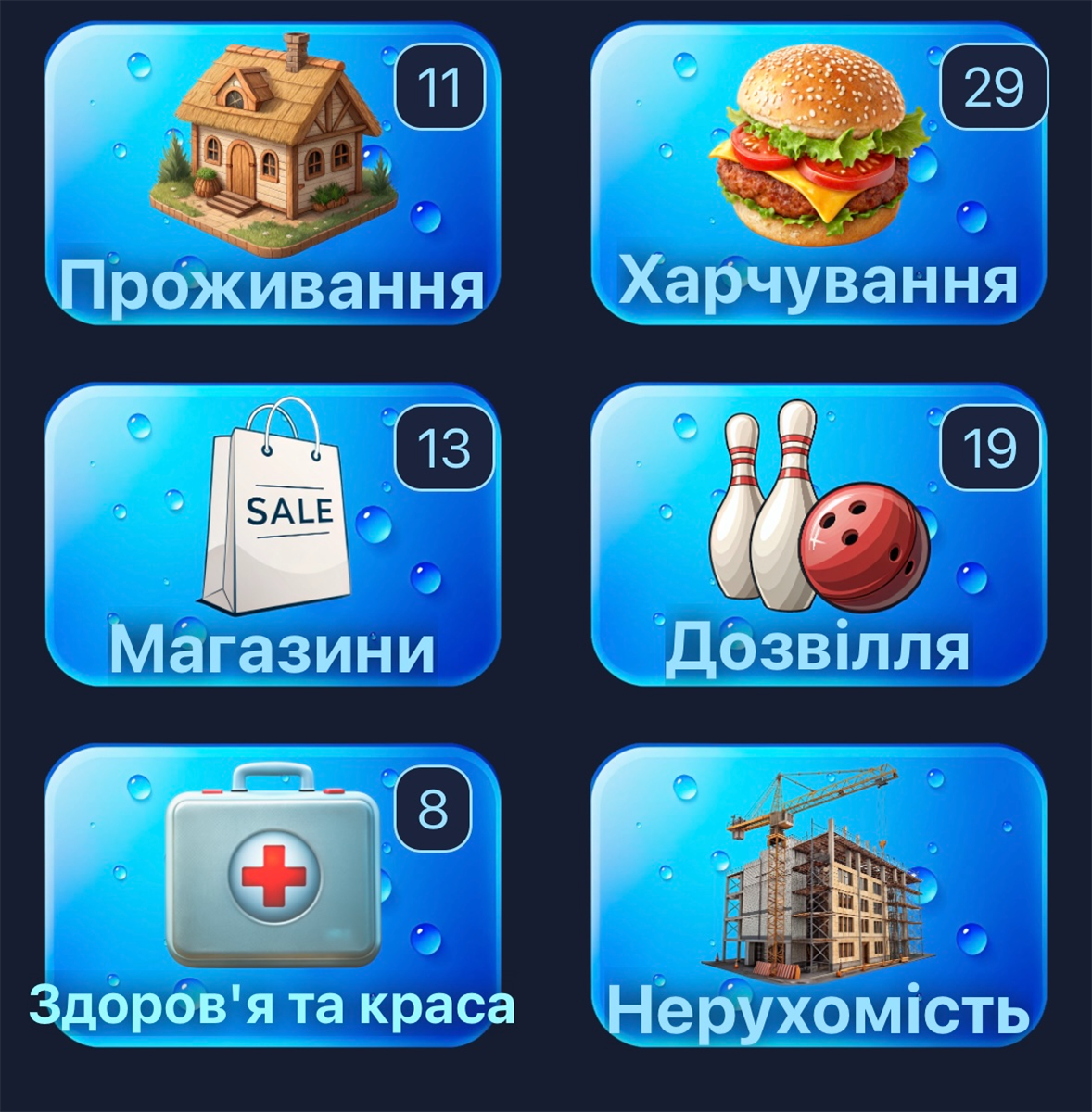This screenshot has width=1092, height=1112.
Task: Open the Дозвілля category tile
Action: click(x=819, y=535)
